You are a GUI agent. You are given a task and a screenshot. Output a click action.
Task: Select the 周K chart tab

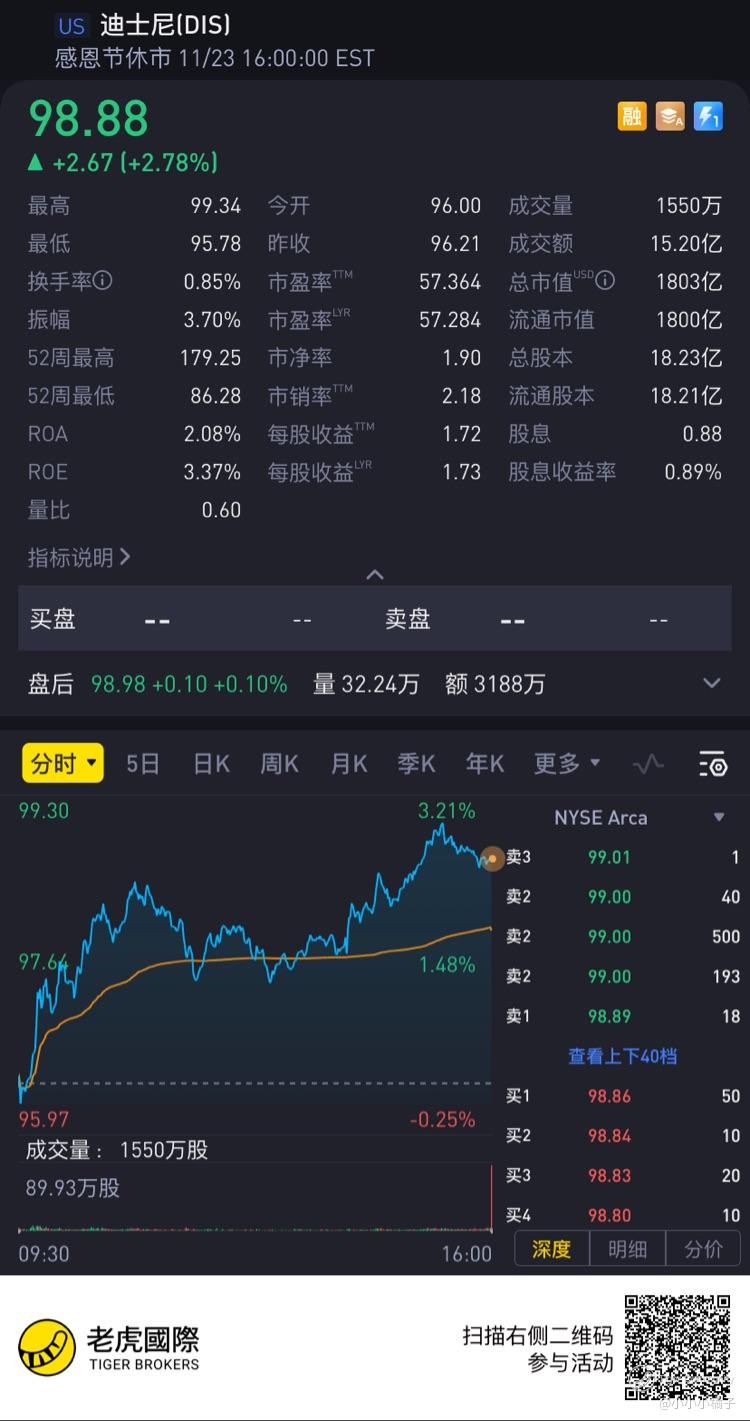tap(279, 764)
